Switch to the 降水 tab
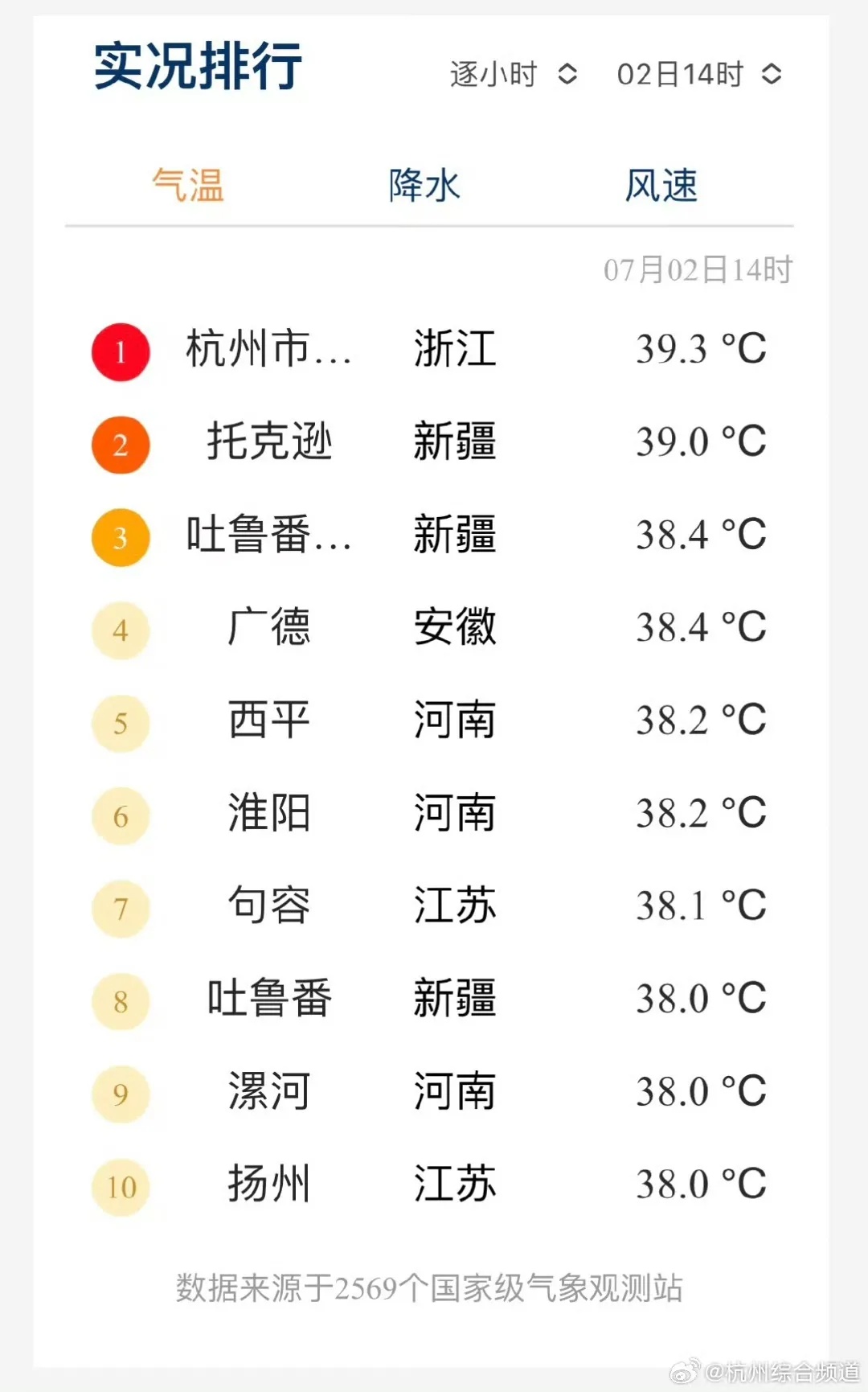Viewport: 868px width, 1392px height. (x=424, y=185)
